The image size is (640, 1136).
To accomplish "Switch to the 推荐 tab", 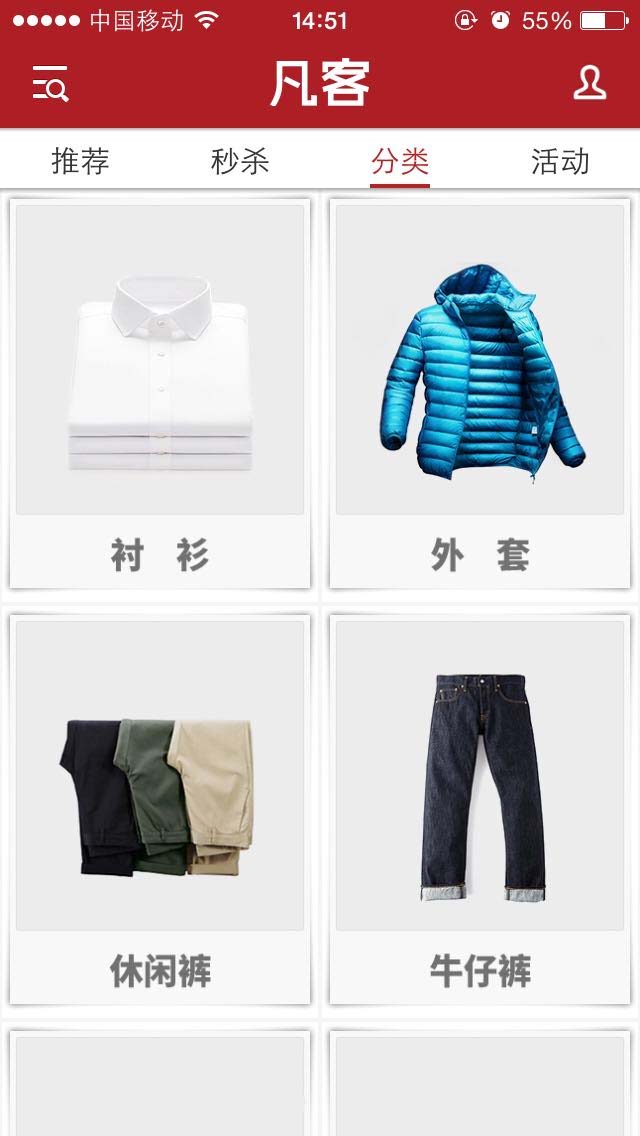I will tap(80, 161).
